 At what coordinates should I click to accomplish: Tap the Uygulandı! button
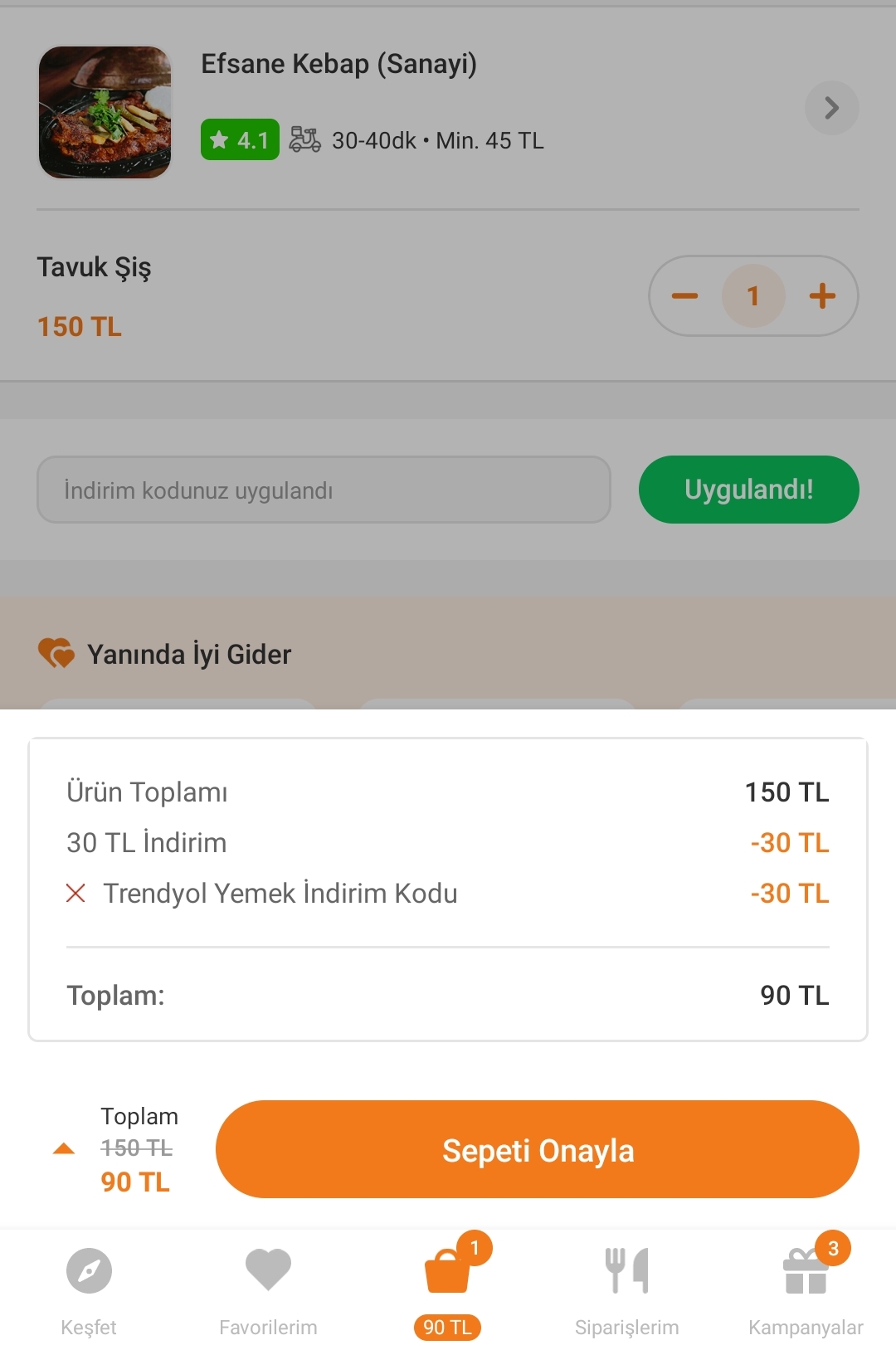coord(748,490)
